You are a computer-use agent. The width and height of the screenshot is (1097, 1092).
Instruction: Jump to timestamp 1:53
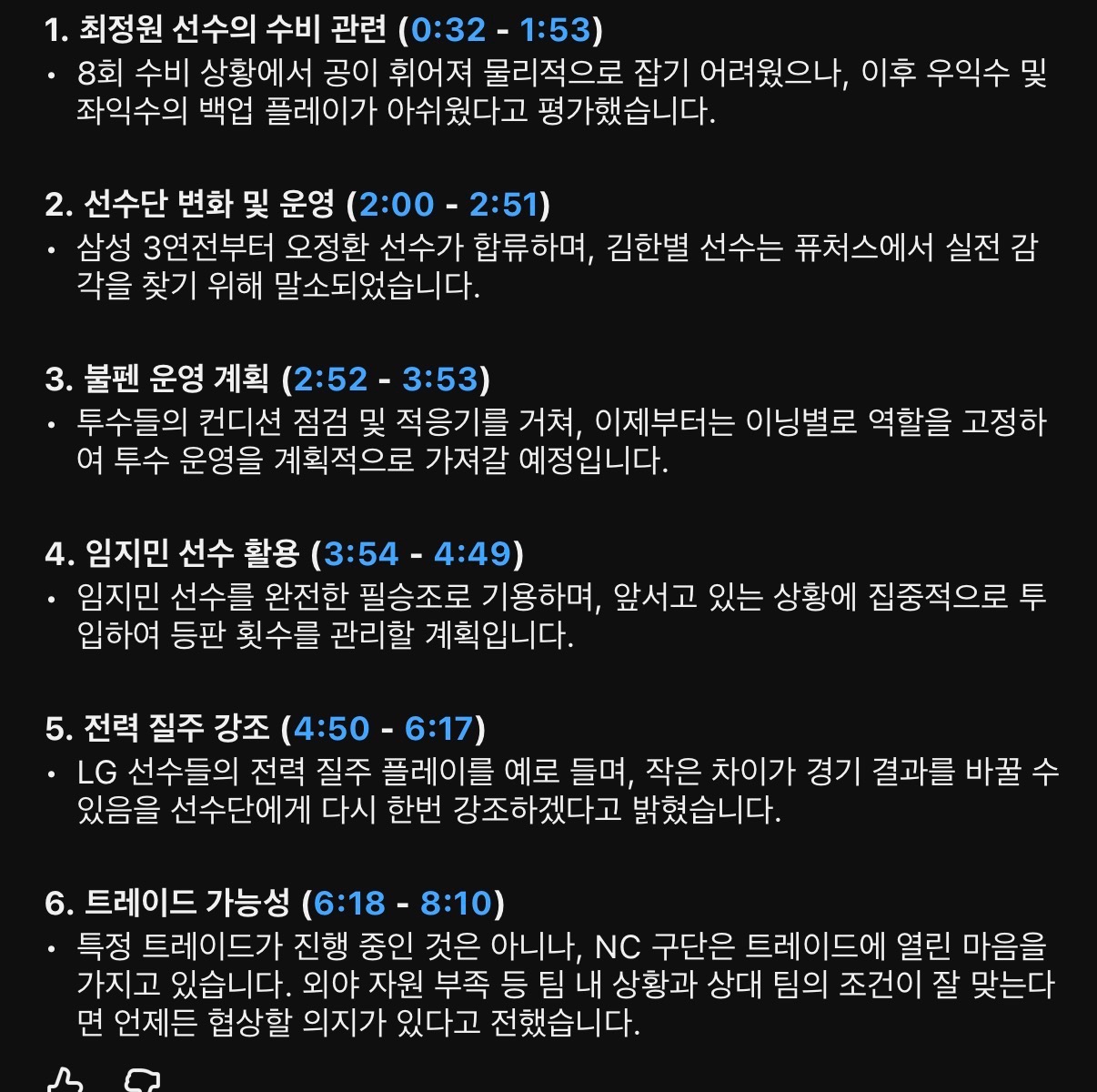[555, 31]
